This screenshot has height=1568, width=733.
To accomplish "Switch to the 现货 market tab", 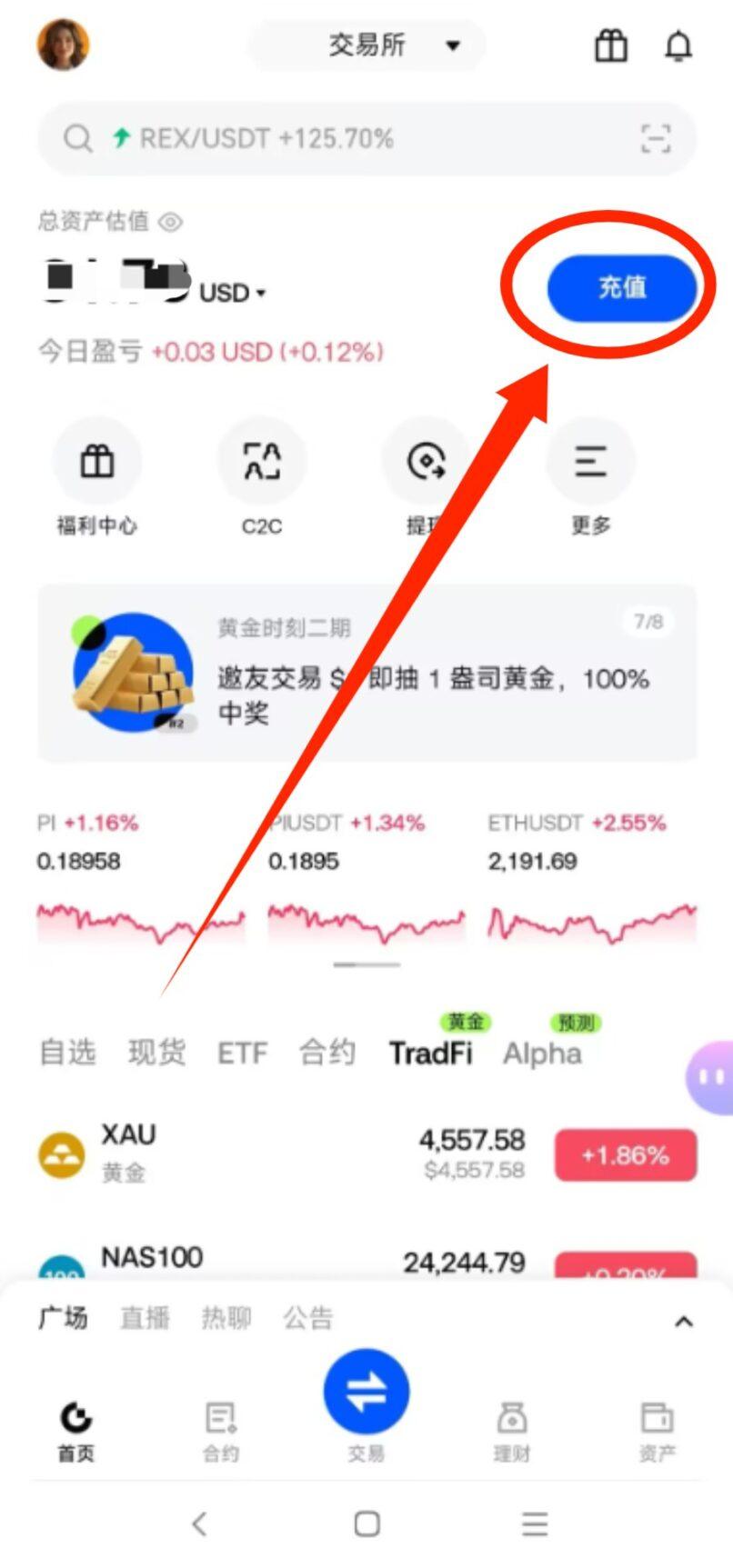I will 156,1053.
